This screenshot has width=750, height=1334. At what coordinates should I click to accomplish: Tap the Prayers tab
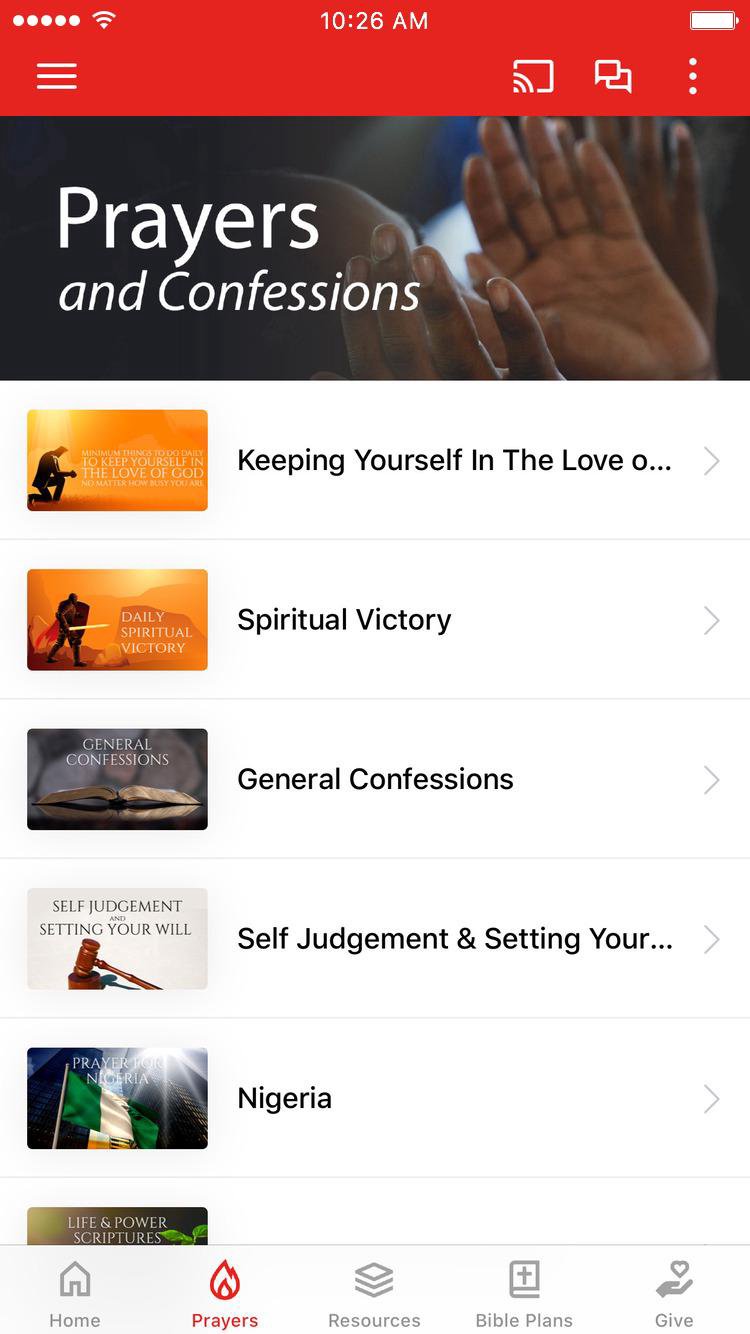pos(225,1294)
